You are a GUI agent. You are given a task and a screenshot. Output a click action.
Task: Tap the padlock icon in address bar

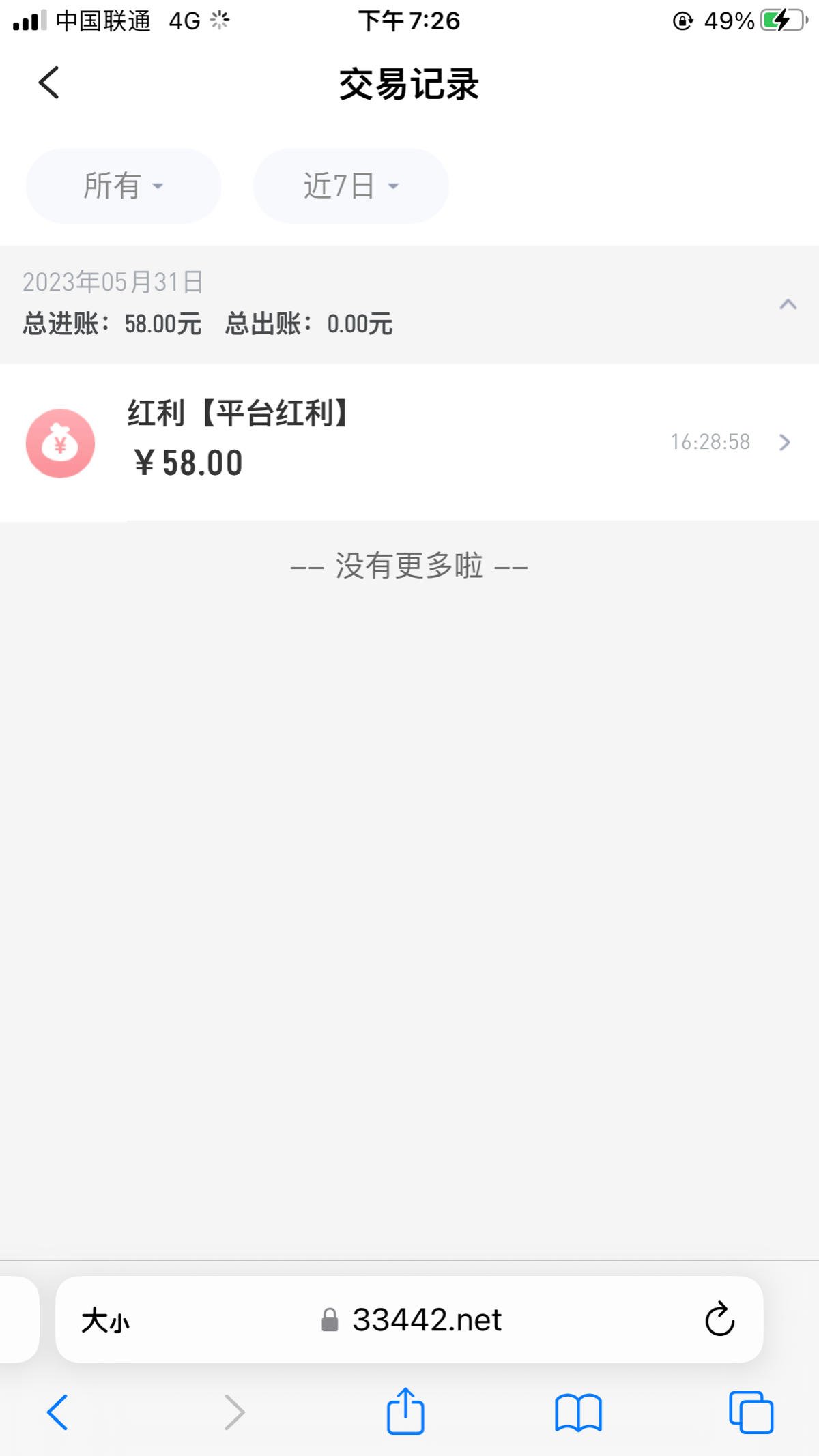tap(330, 1319)
